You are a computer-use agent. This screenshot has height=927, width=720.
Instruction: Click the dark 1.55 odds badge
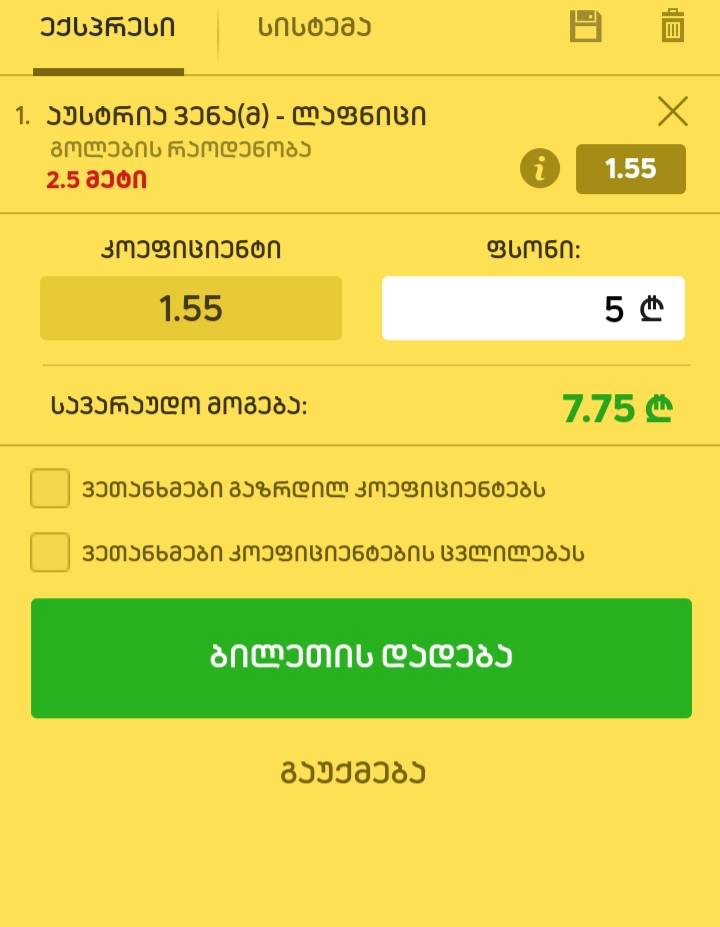tap(631, 168)
